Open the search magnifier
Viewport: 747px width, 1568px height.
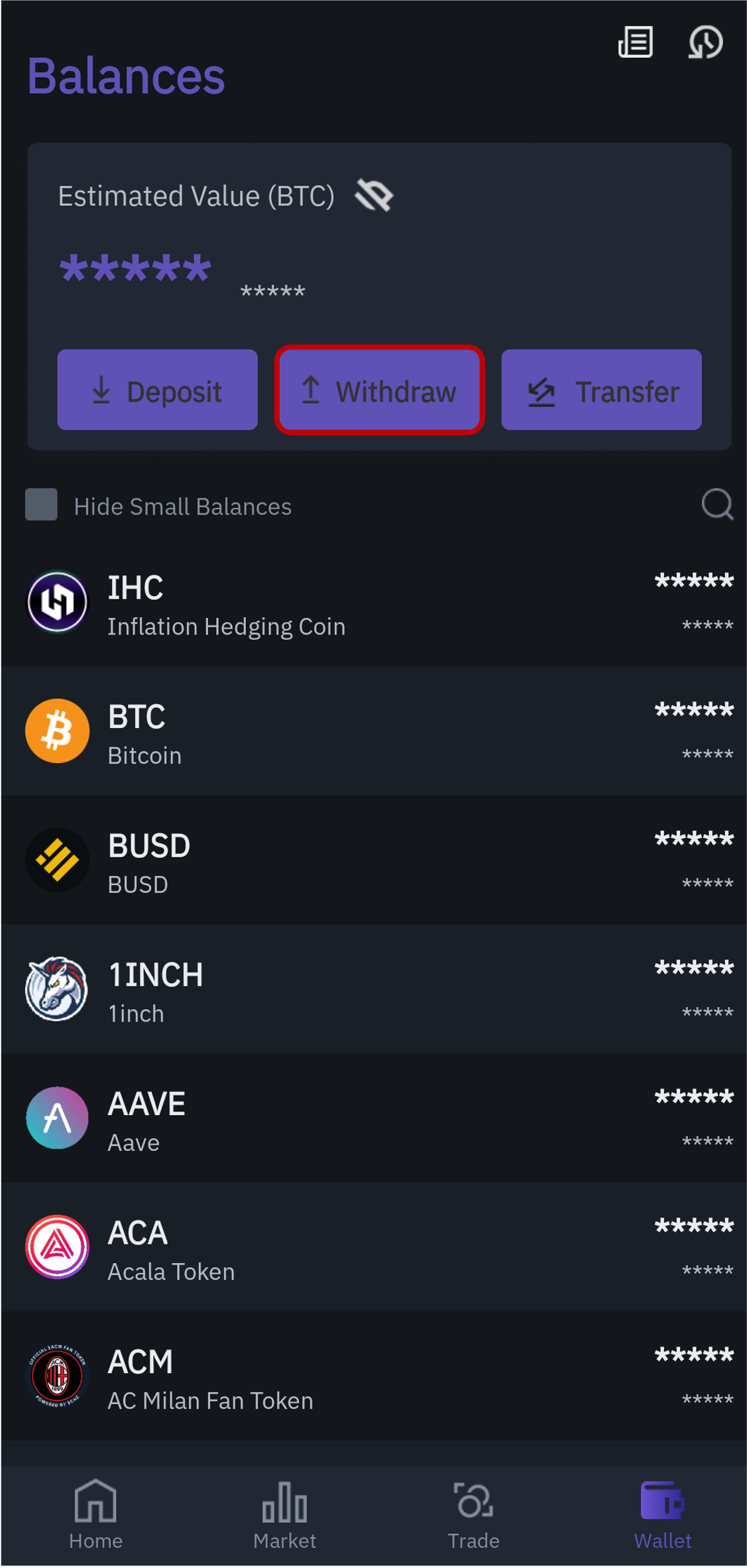tap(717, 505)
